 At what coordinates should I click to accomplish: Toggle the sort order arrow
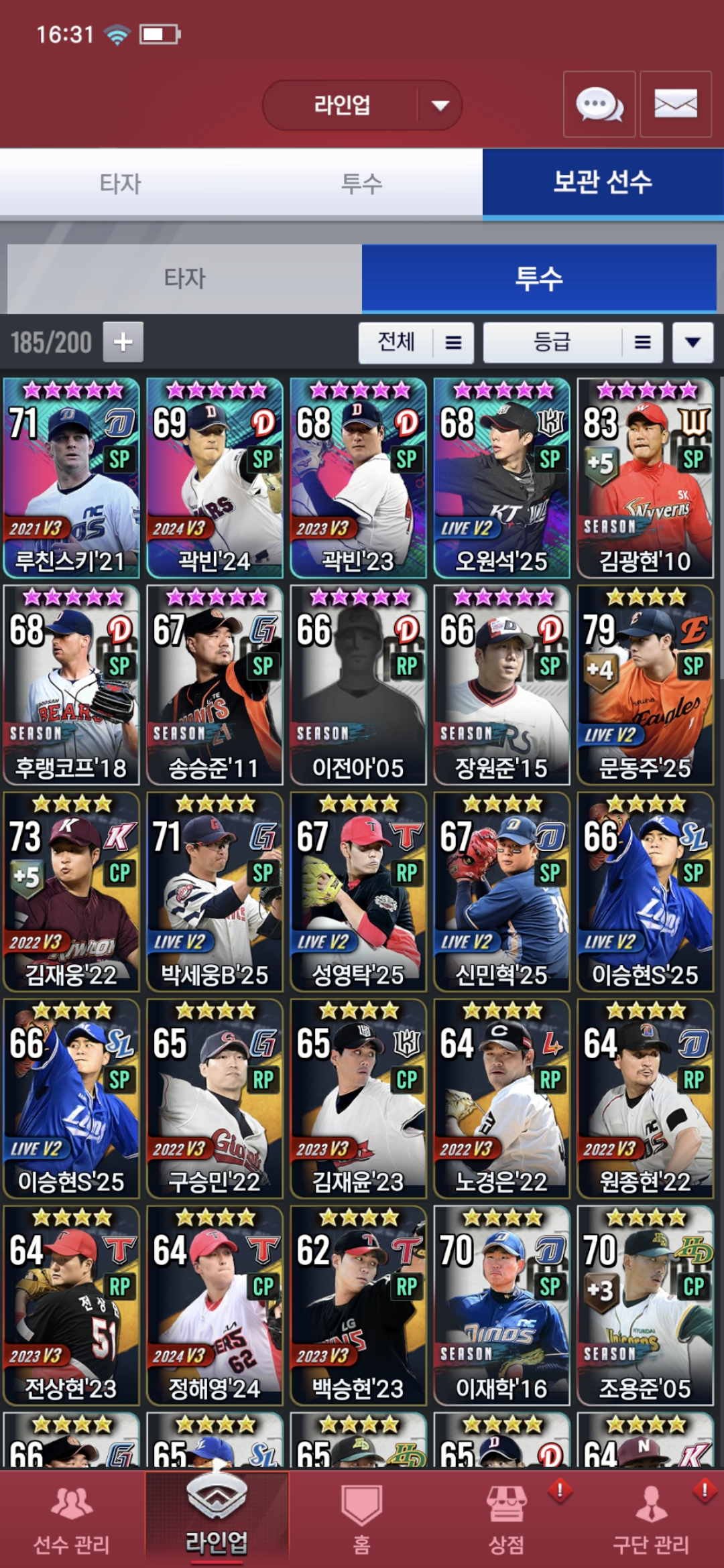point(692,342)
